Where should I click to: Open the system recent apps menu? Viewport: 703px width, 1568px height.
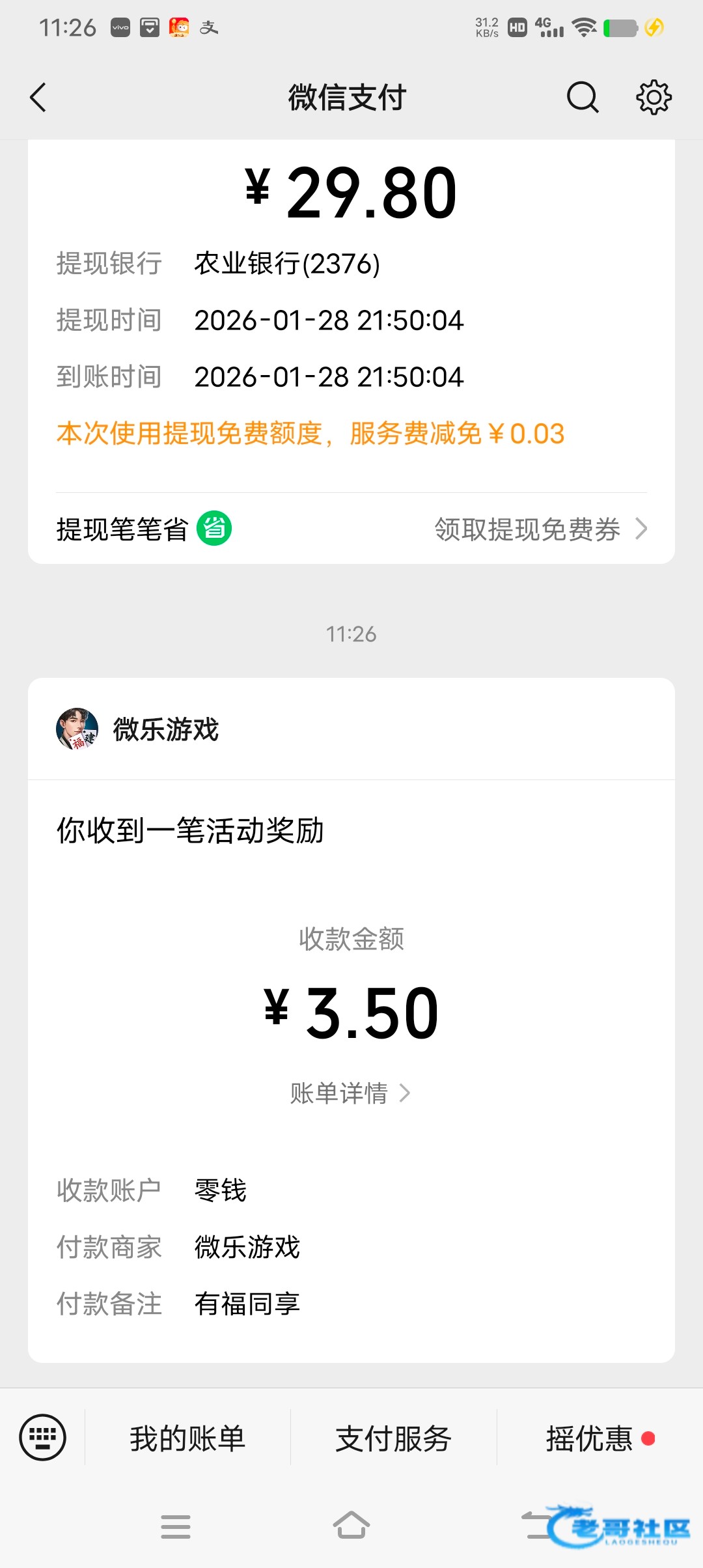pyautogui.click(x=176, y=1526)
